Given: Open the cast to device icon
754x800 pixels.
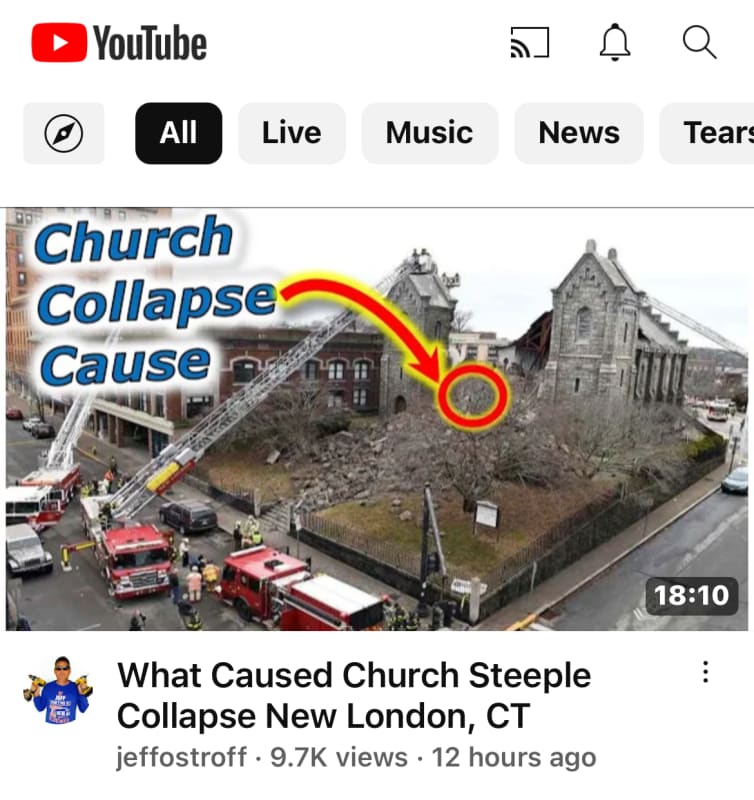Looking at the screenshot, I should point(529,43).
